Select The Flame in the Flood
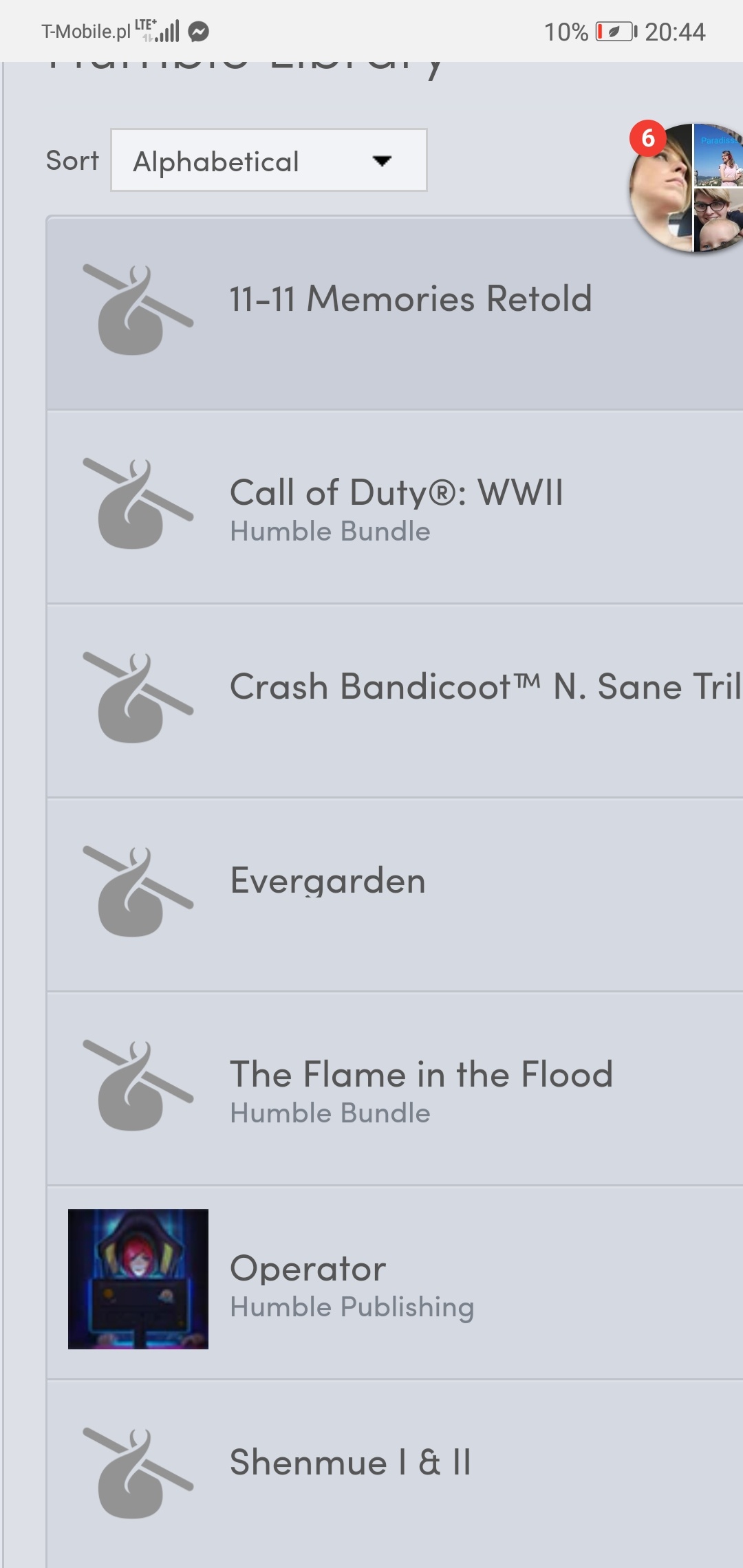 (395, 1089)
